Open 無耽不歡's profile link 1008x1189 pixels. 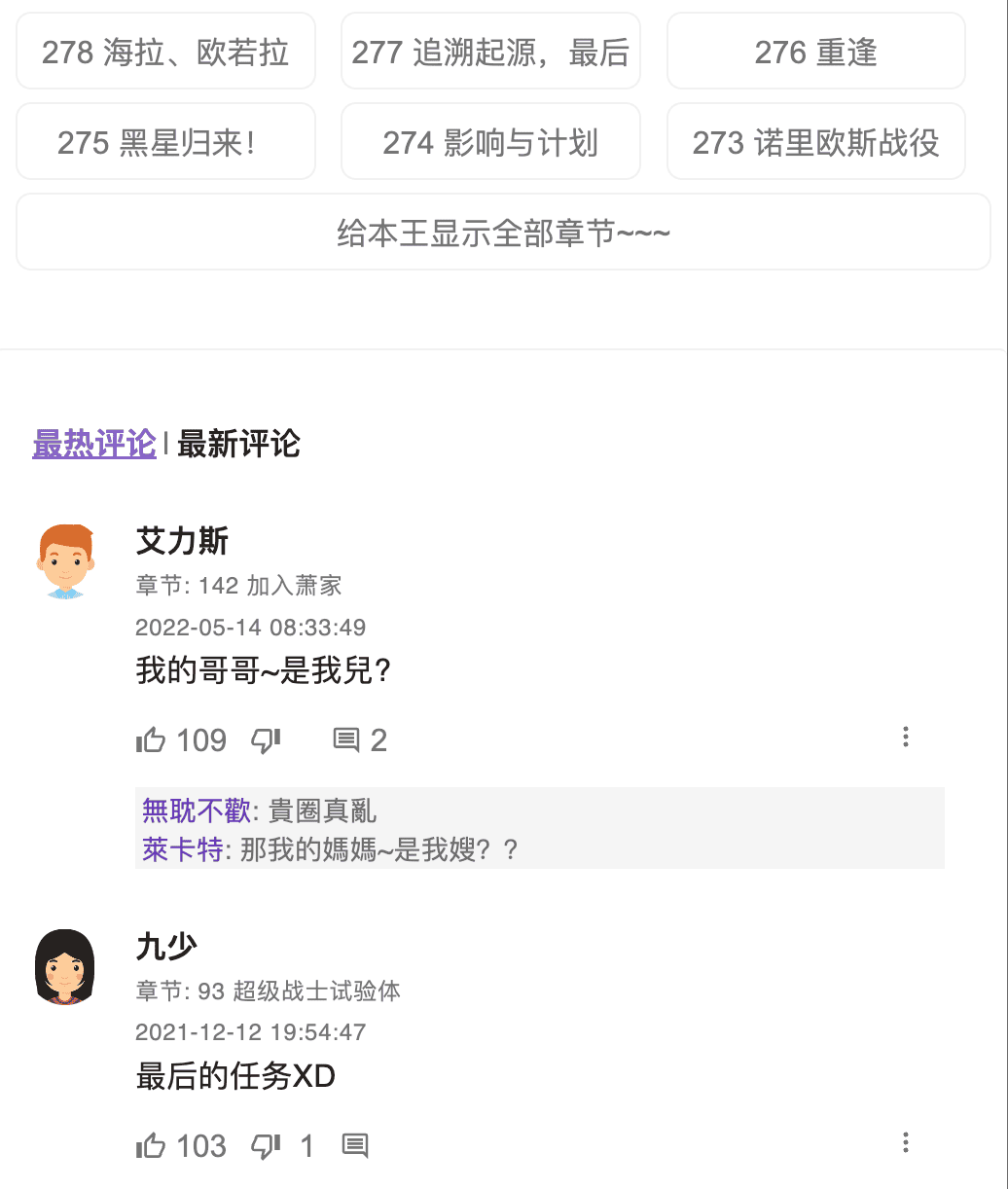196,810
